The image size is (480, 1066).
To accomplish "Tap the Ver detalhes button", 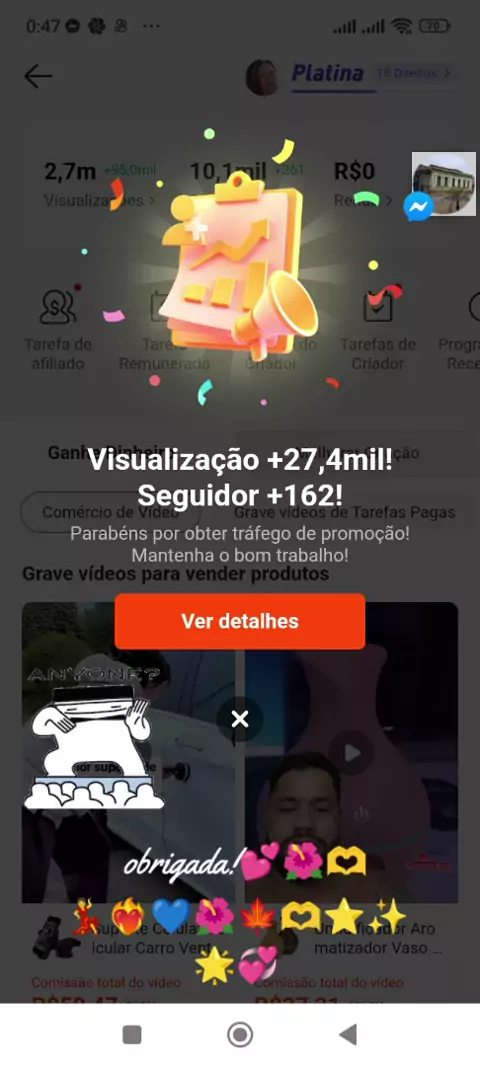I will point(240,621).
